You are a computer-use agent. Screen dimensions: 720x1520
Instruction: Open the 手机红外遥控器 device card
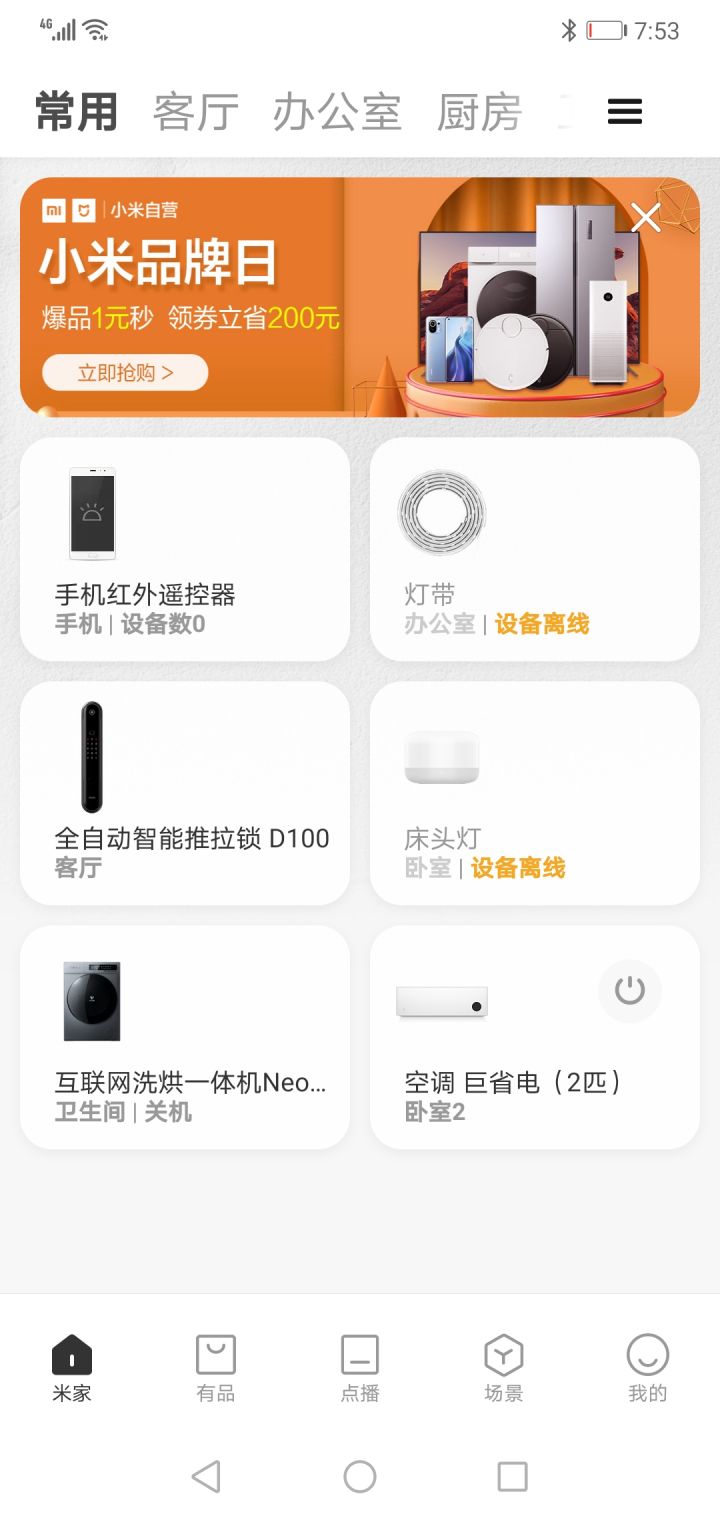click(x=185, y=549)
